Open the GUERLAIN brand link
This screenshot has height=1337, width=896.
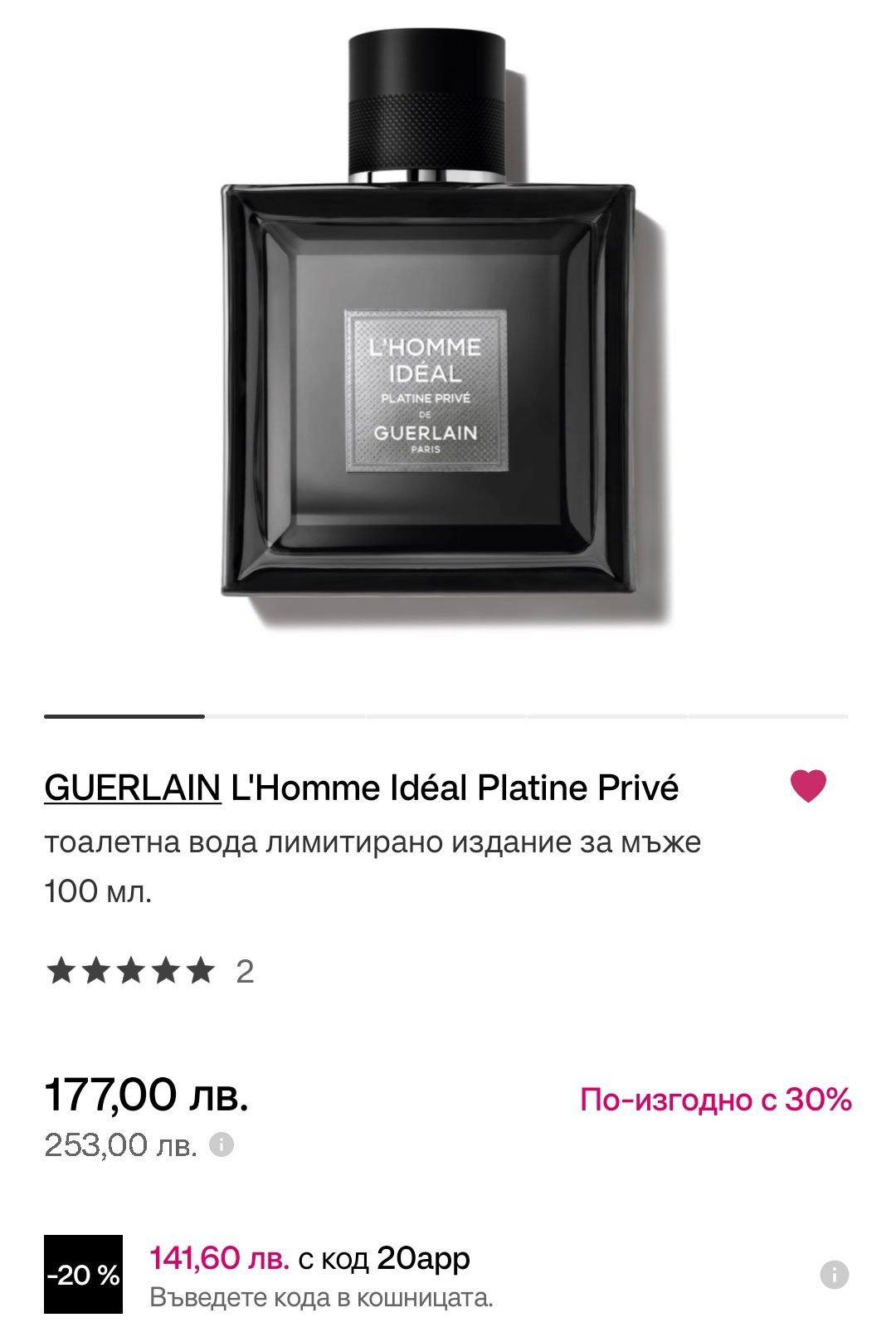click(133, 788)
